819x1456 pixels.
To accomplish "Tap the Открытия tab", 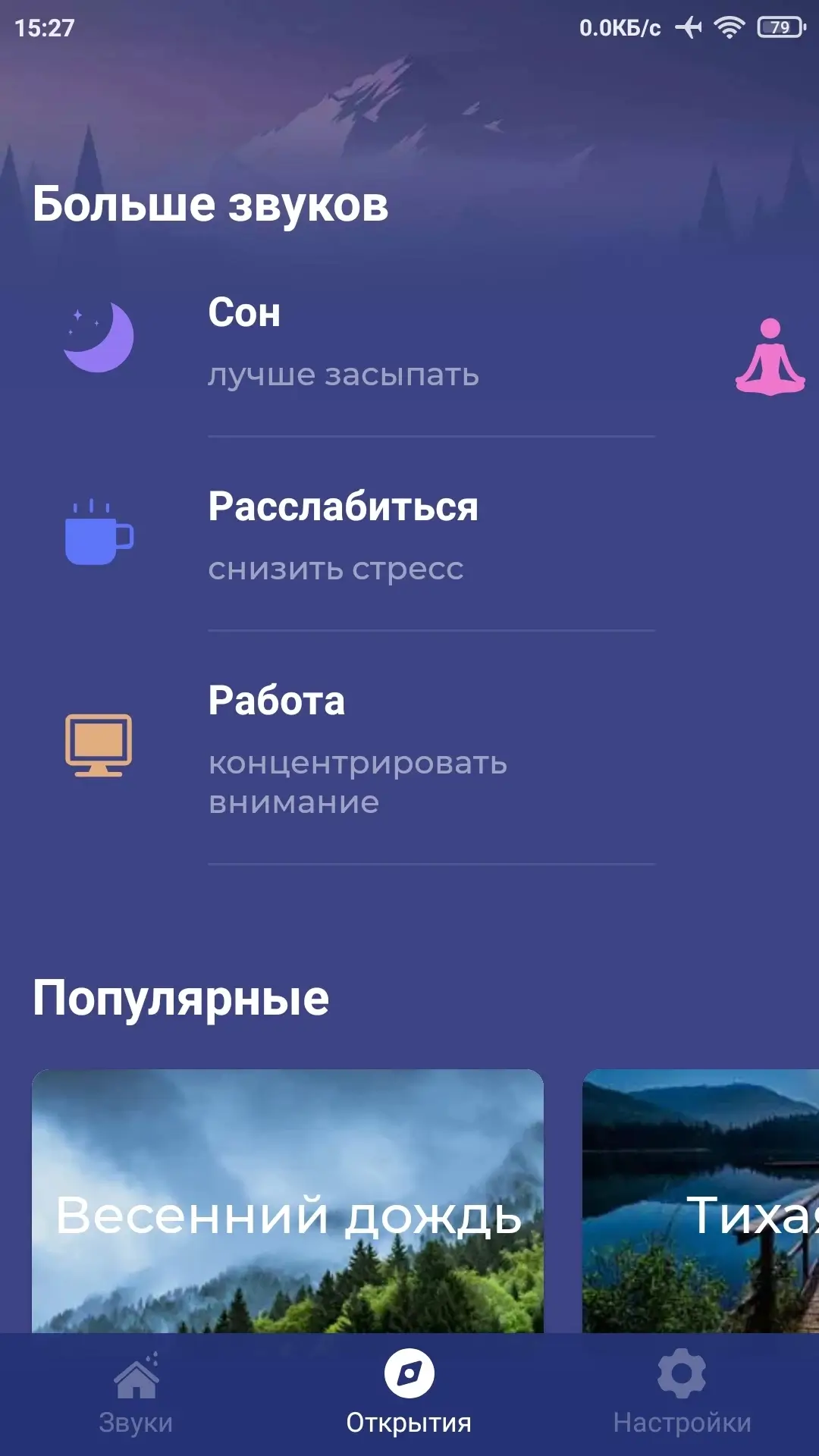I will 409,1395.
